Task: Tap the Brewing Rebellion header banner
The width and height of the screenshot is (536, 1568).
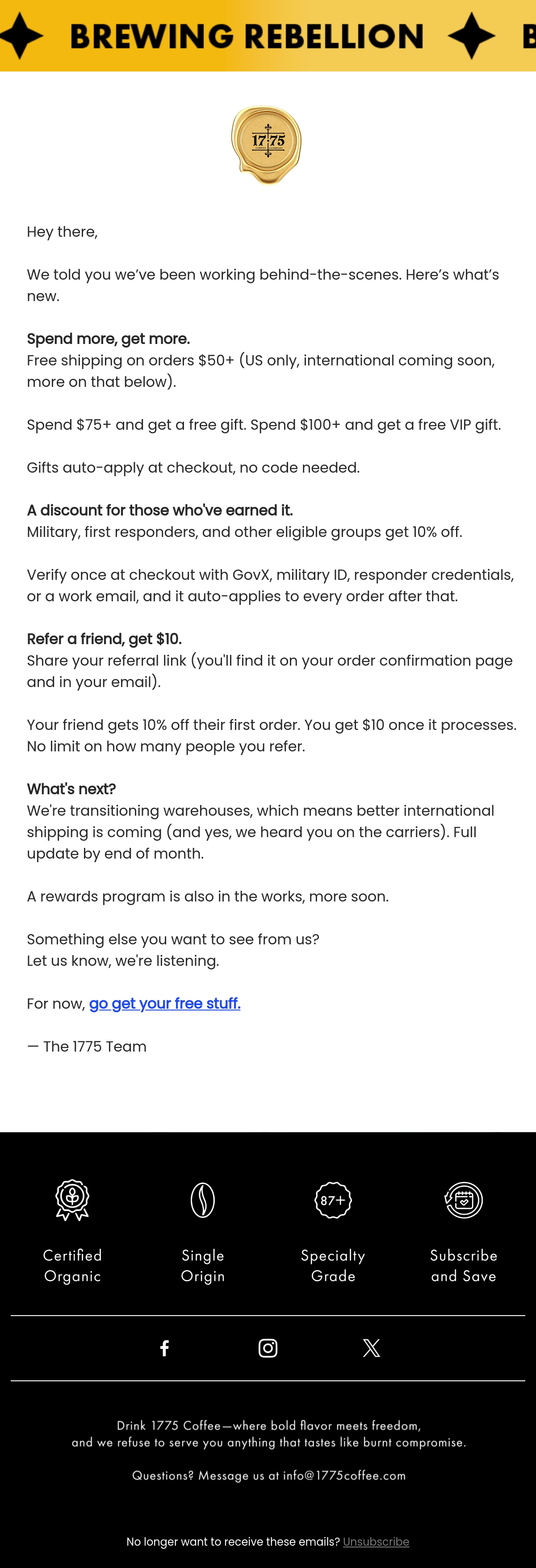Action: [268, 36]
